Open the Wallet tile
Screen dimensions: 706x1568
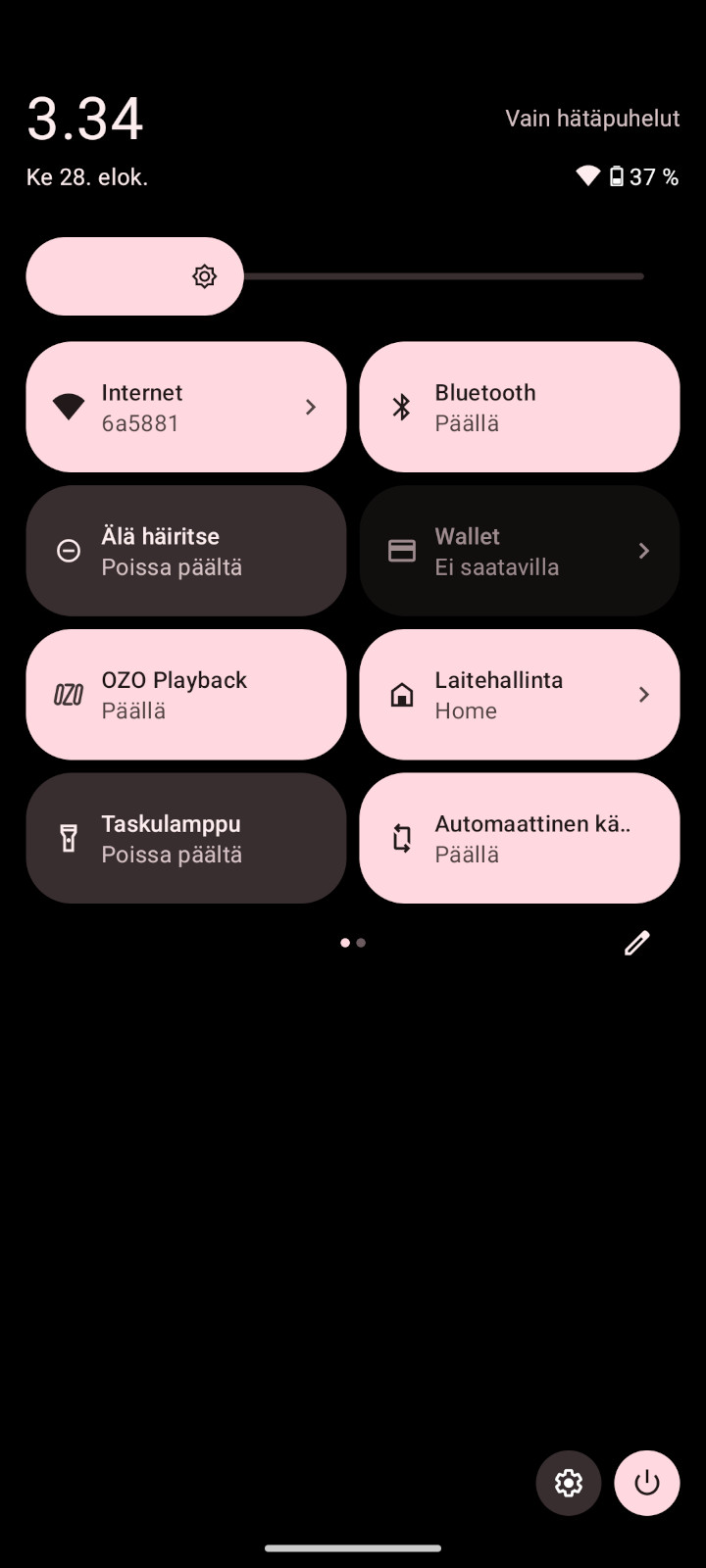519,551
